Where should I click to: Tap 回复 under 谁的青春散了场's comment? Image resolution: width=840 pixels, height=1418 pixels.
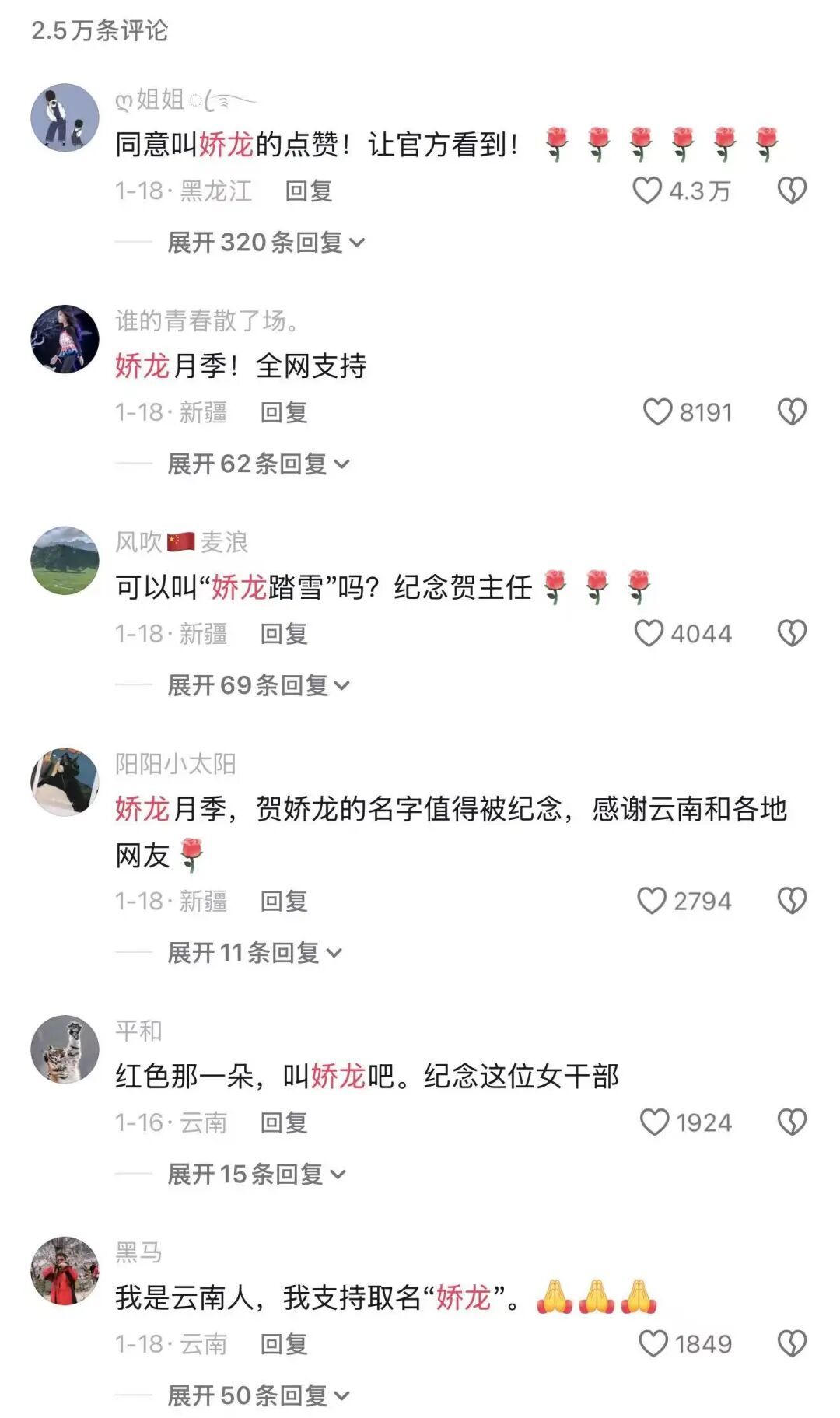click(x=285, y=412)
